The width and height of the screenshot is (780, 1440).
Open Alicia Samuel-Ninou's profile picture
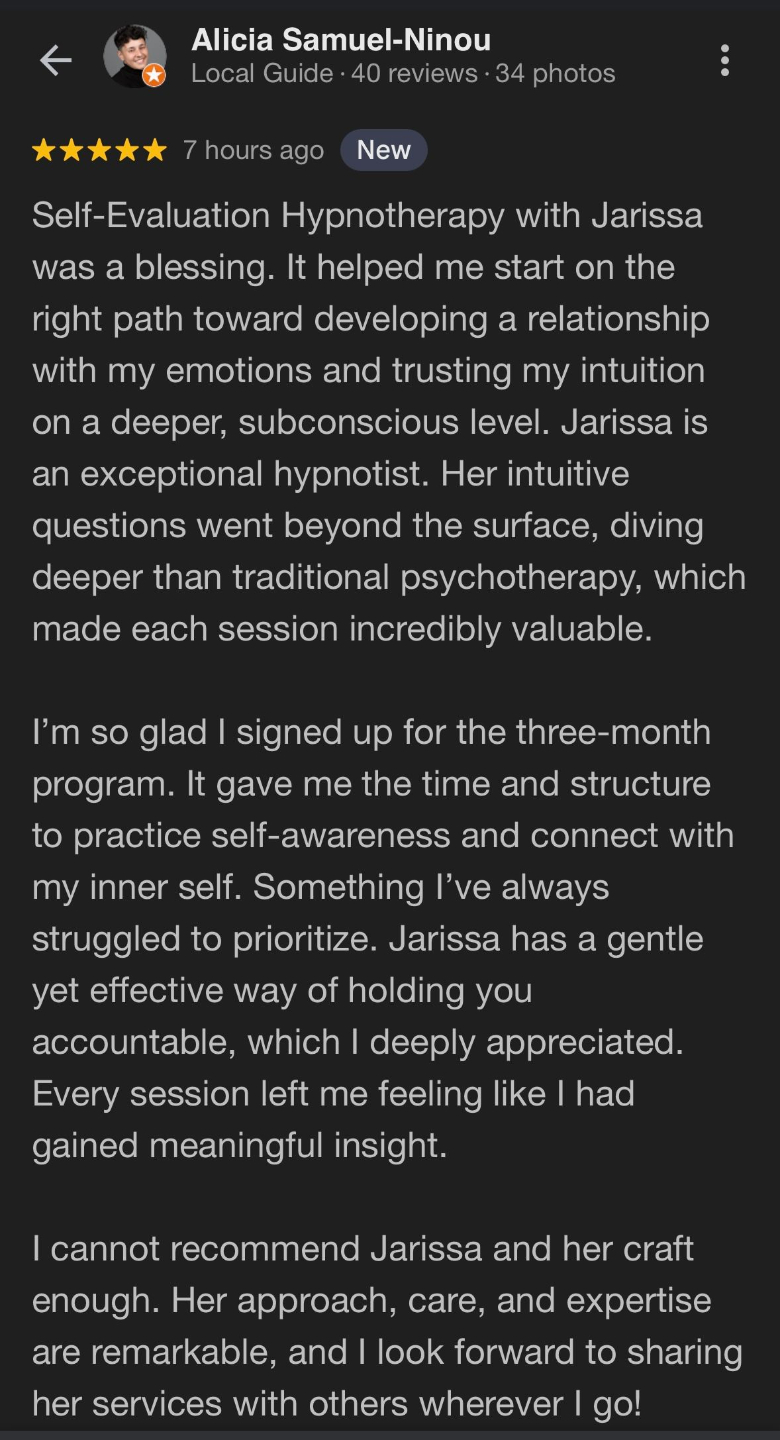point(135,57)
